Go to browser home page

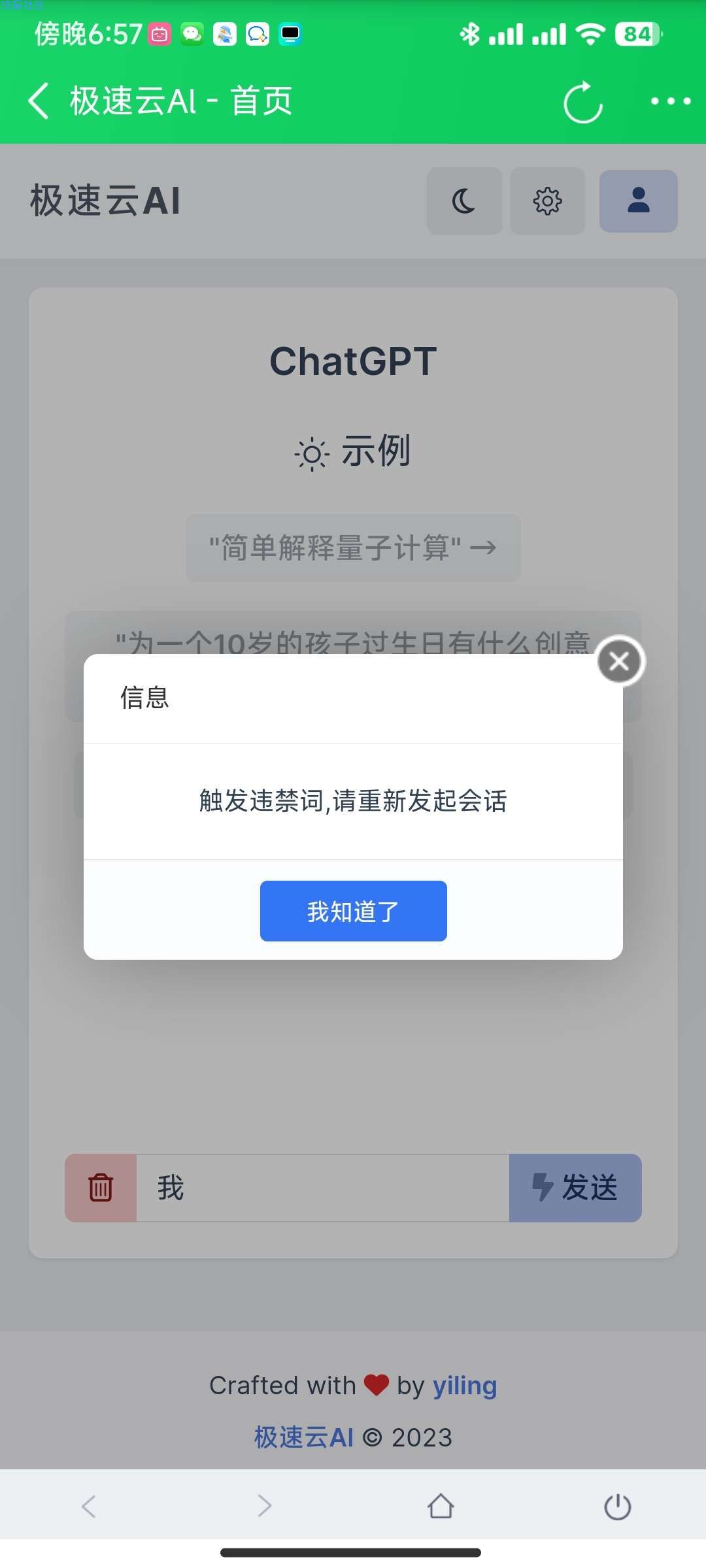click(x=441, y=1506)
